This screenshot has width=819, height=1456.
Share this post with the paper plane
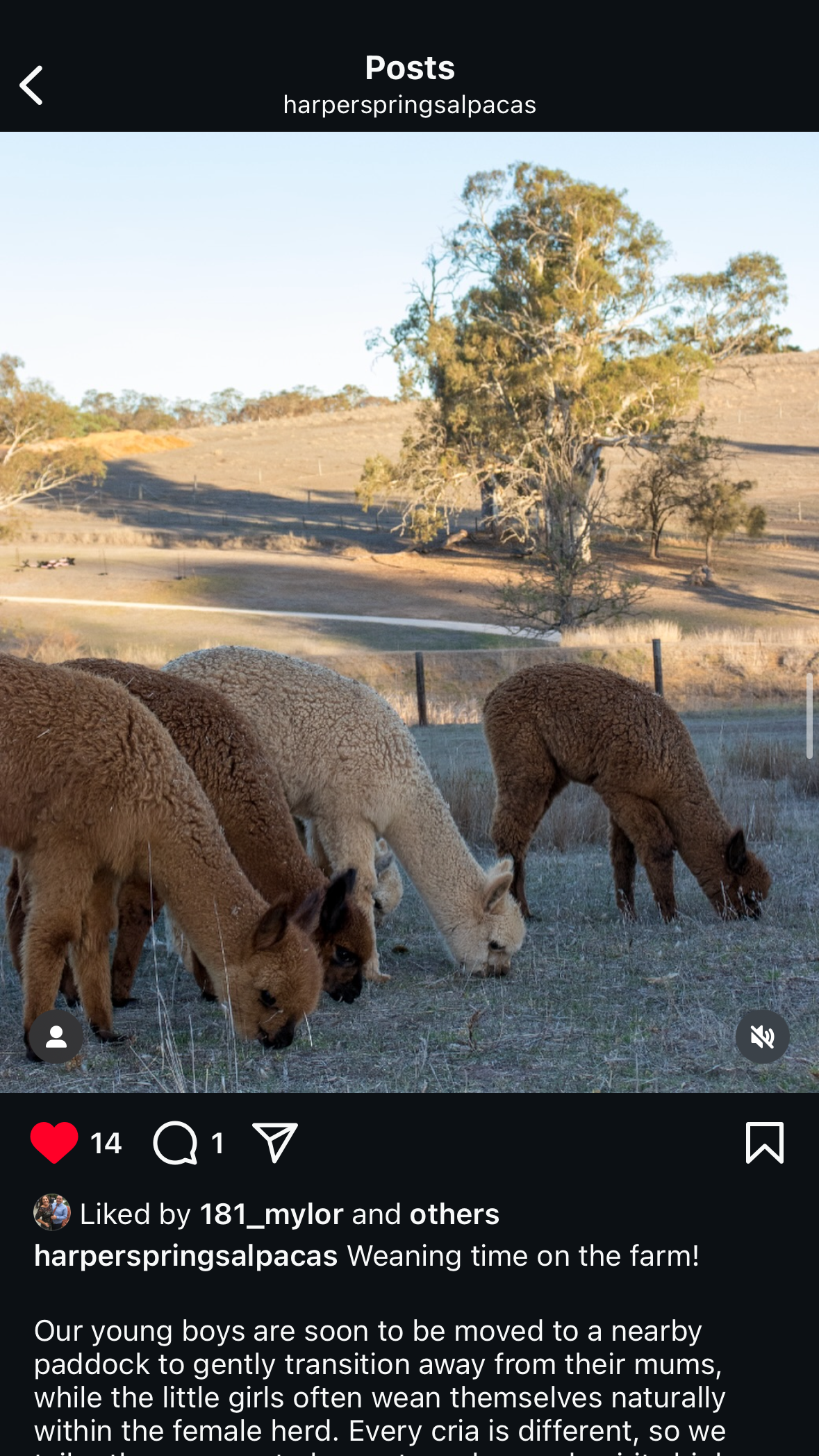[x=275, y=1142]
